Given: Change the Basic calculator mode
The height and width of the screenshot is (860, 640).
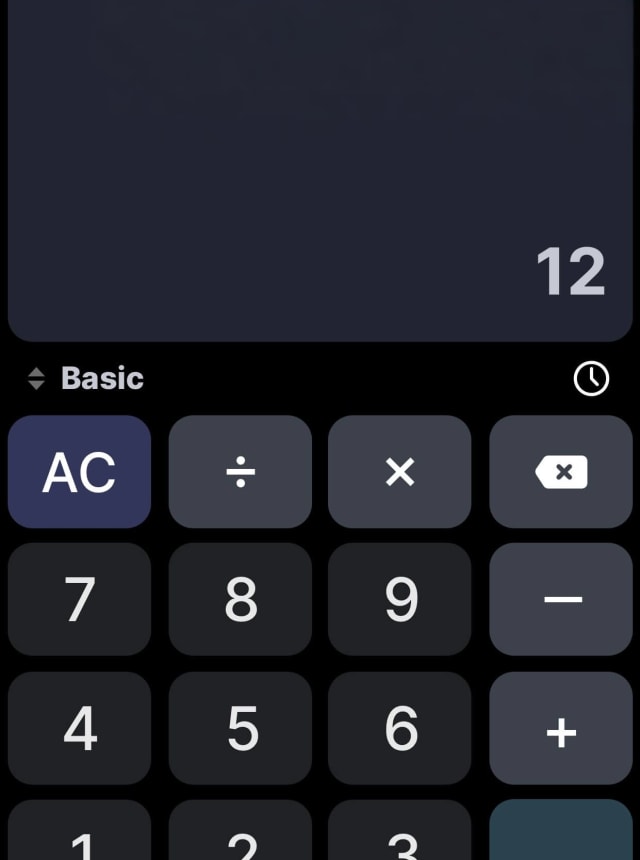Looking at the screenshot, I should (86, 379).
